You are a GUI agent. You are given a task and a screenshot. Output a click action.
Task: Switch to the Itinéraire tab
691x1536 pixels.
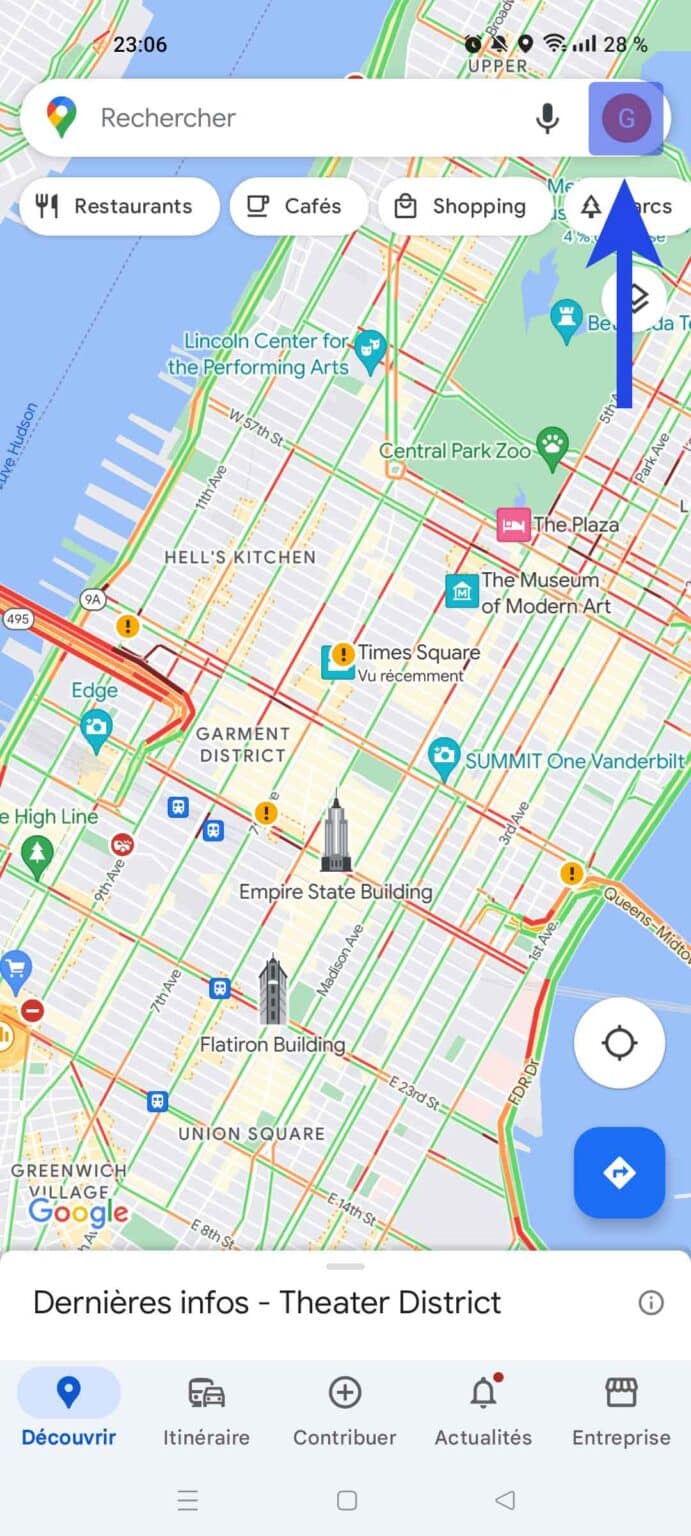(206, 1410)
